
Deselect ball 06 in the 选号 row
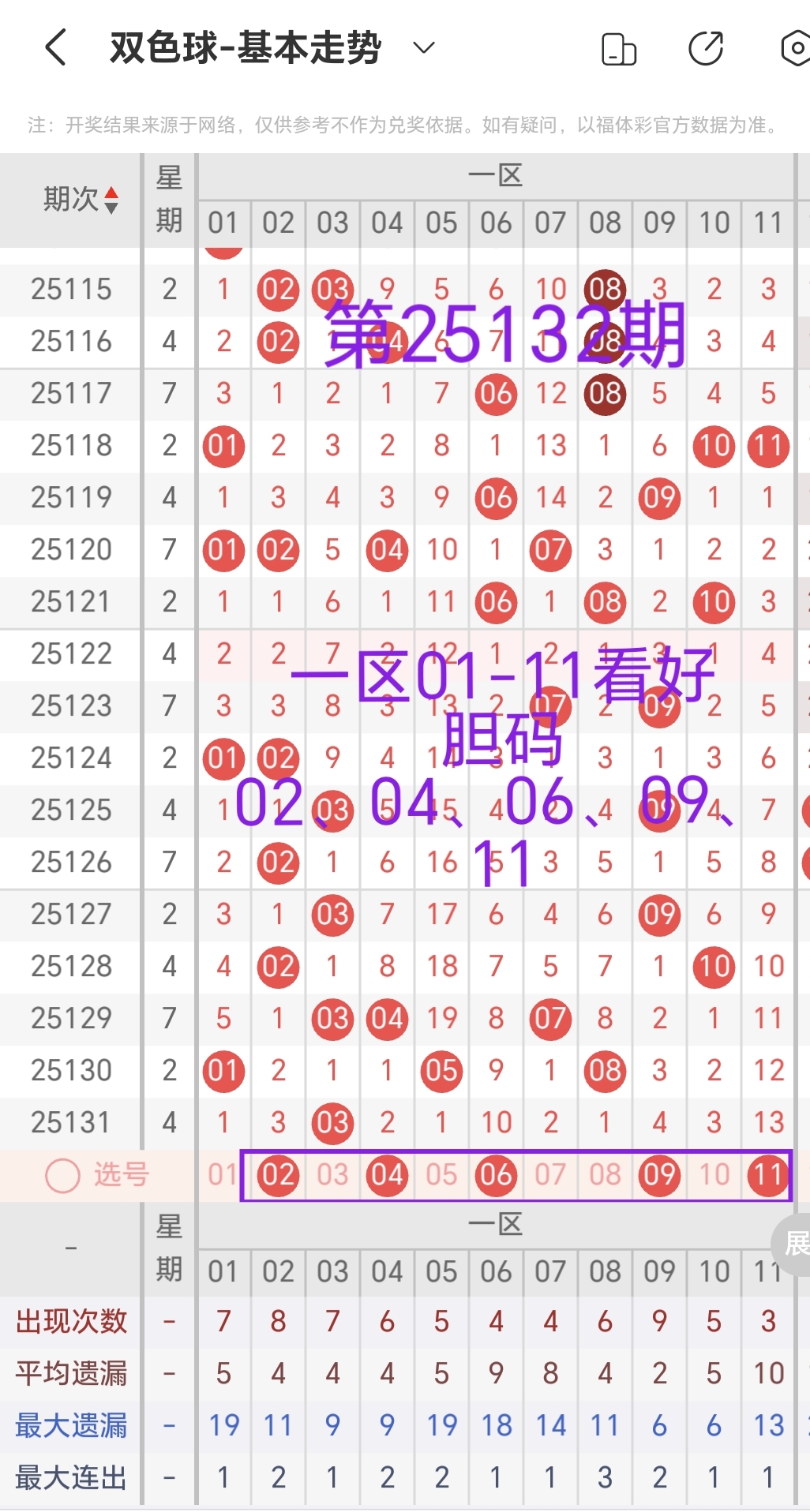[x=495, y=1175]
